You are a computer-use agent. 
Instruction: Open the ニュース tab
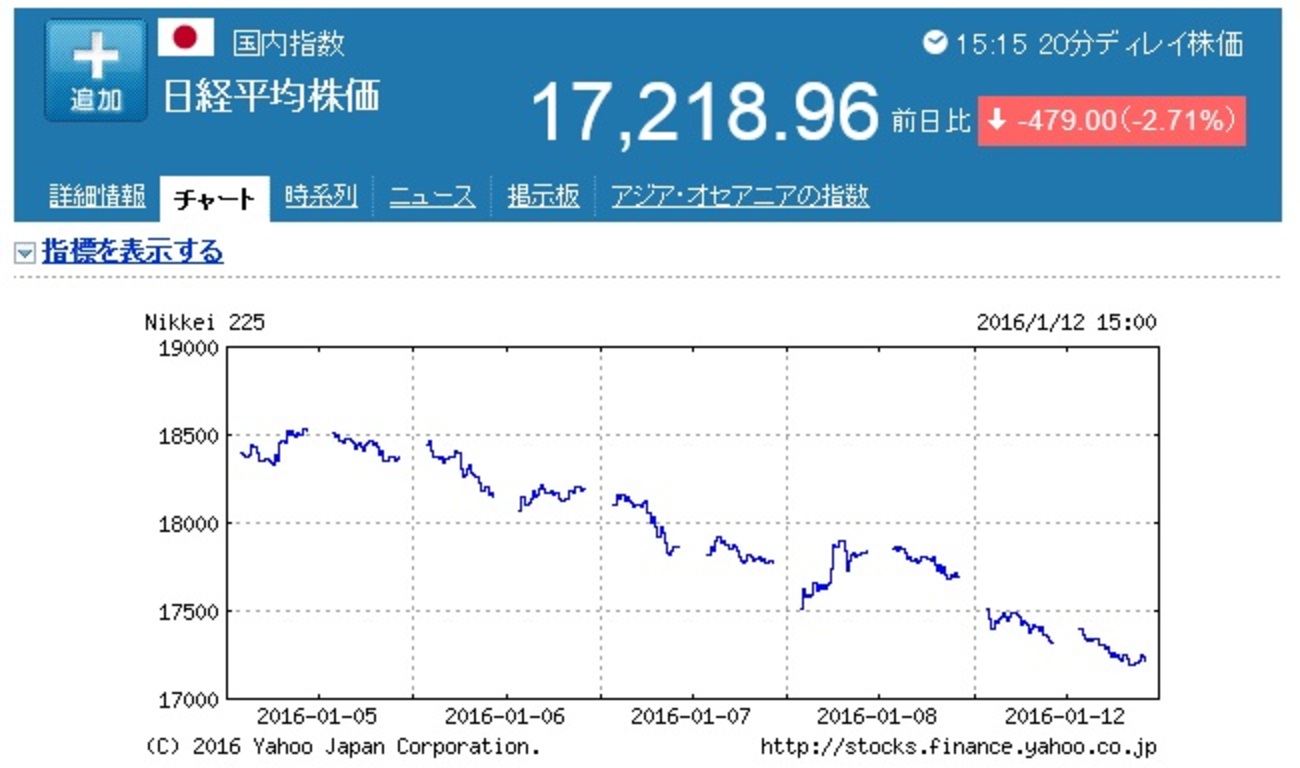pyautogui.click(x=432, y=196)
